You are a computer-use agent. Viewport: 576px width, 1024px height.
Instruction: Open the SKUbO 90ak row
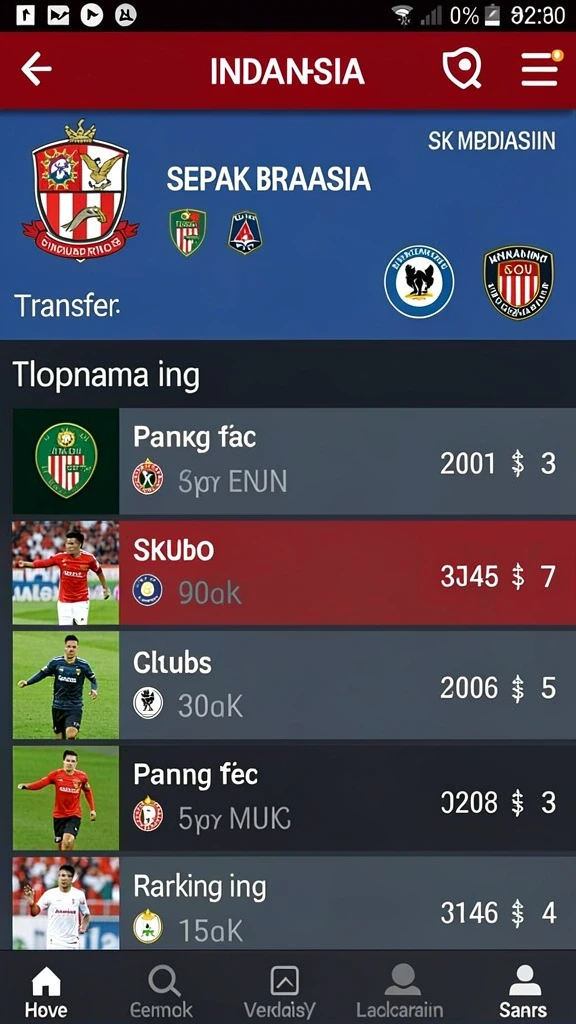pyautogui.click(x=288, y=573)
